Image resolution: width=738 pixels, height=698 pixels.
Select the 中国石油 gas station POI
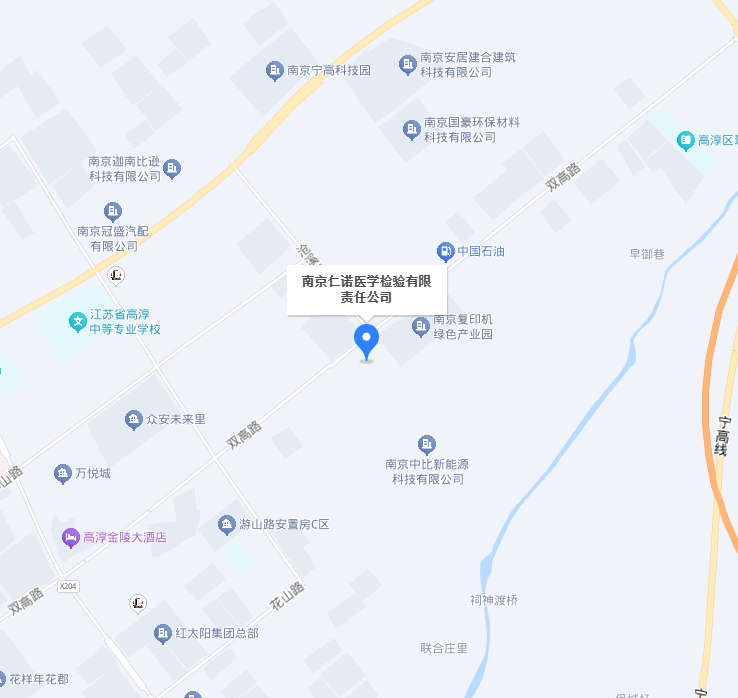pyautogui.click(x=445, y=251)
